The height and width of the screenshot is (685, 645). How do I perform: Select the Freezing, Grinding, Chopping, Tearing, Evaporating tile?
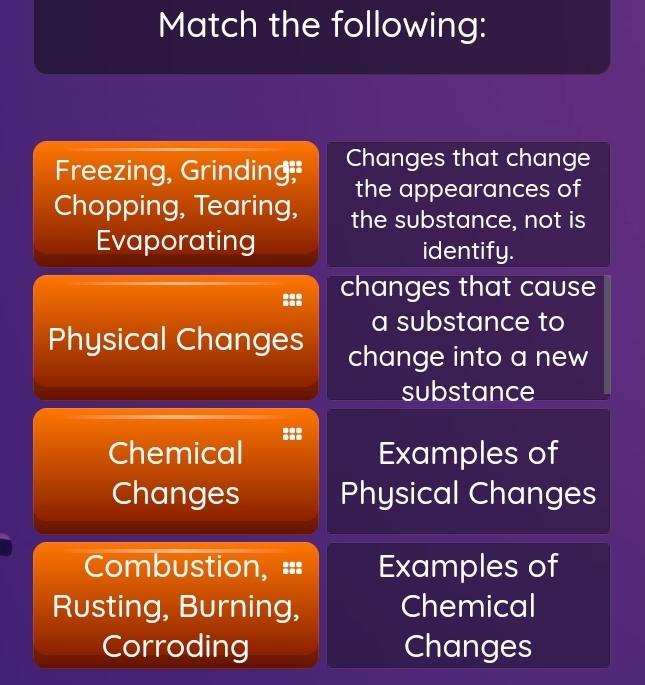(176, 206)
